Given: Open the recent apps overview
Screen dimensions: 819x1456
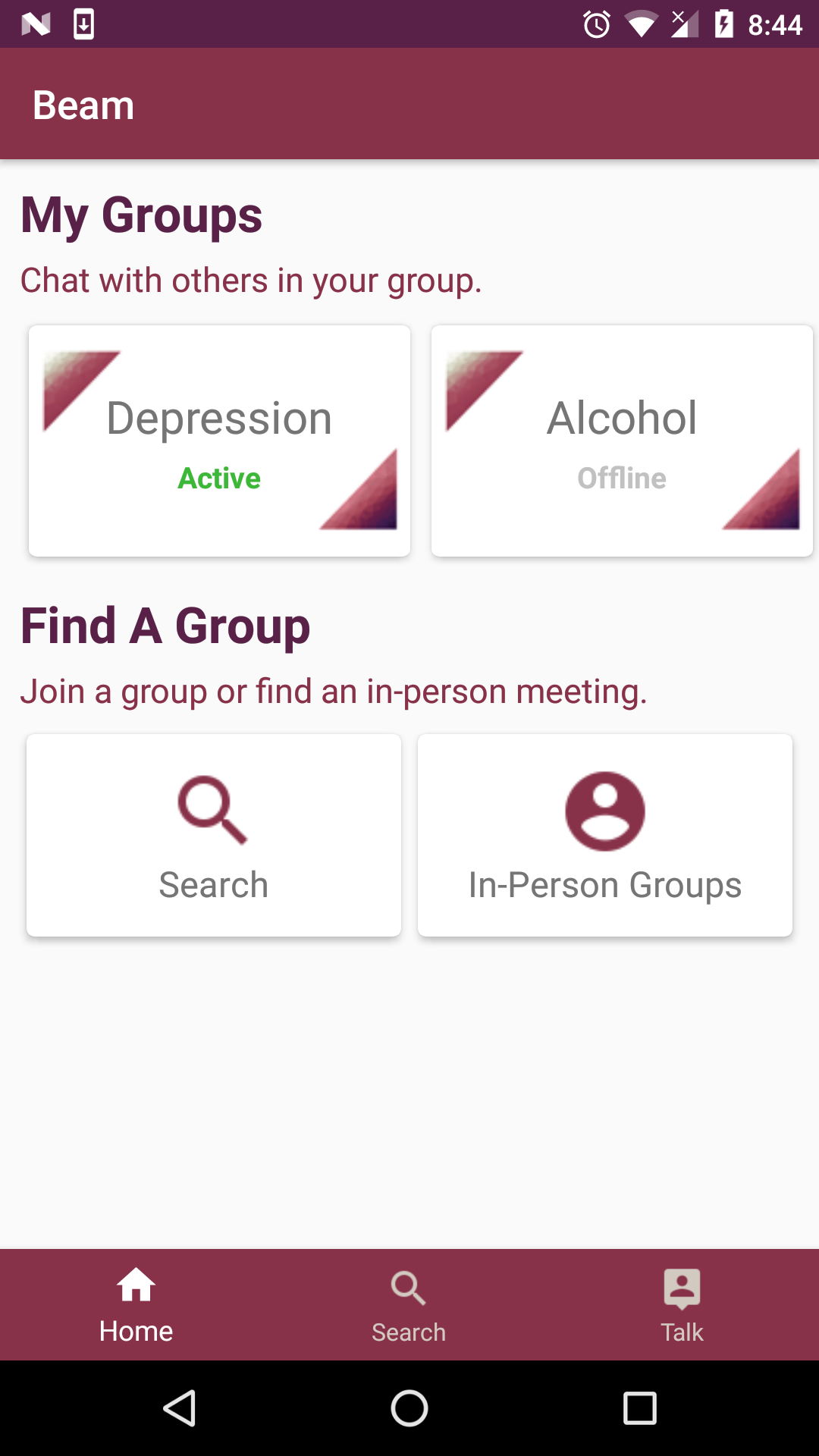Looking at the screenshot, I should tap(639, 1408).
